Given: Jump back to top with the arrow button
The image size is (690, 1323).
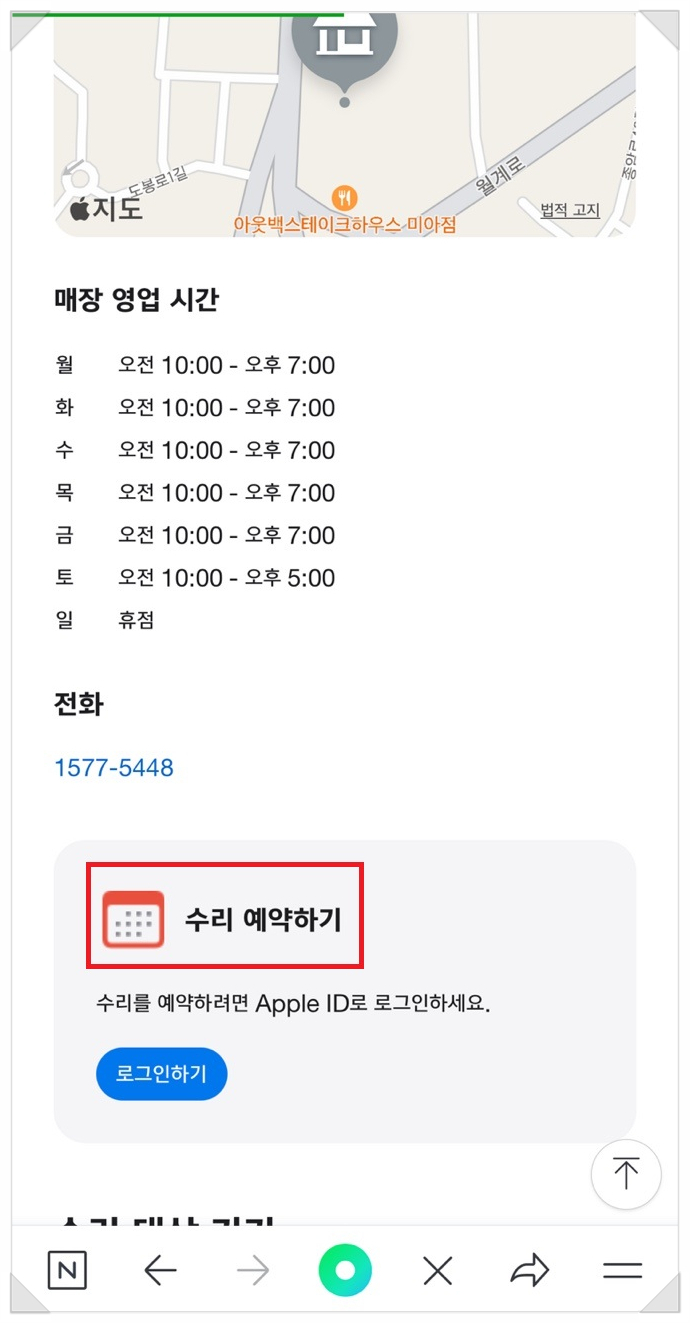Looking at the screenshot, I should tap(626, 1174).
